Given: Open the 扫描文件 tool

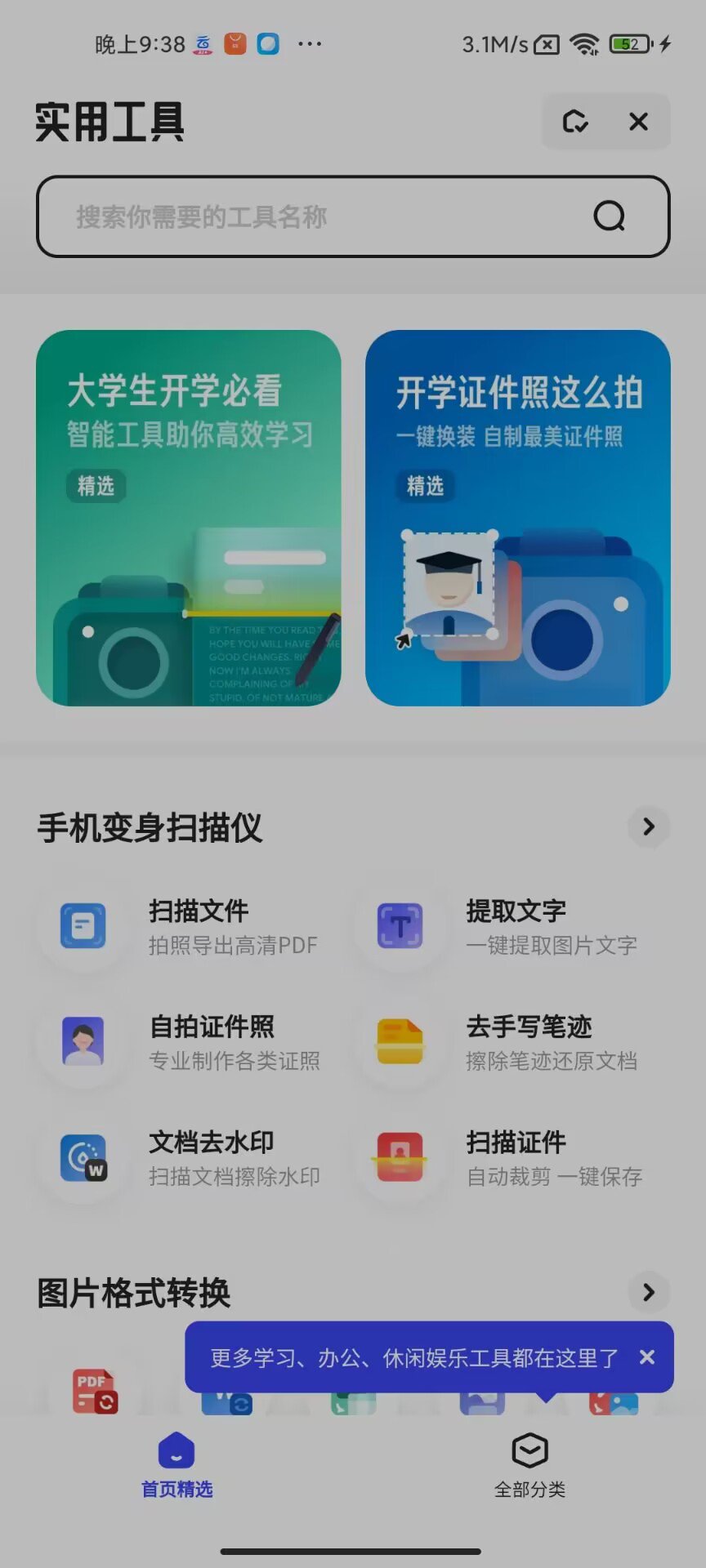Looking at the screenshot, I should pos(188,926).
